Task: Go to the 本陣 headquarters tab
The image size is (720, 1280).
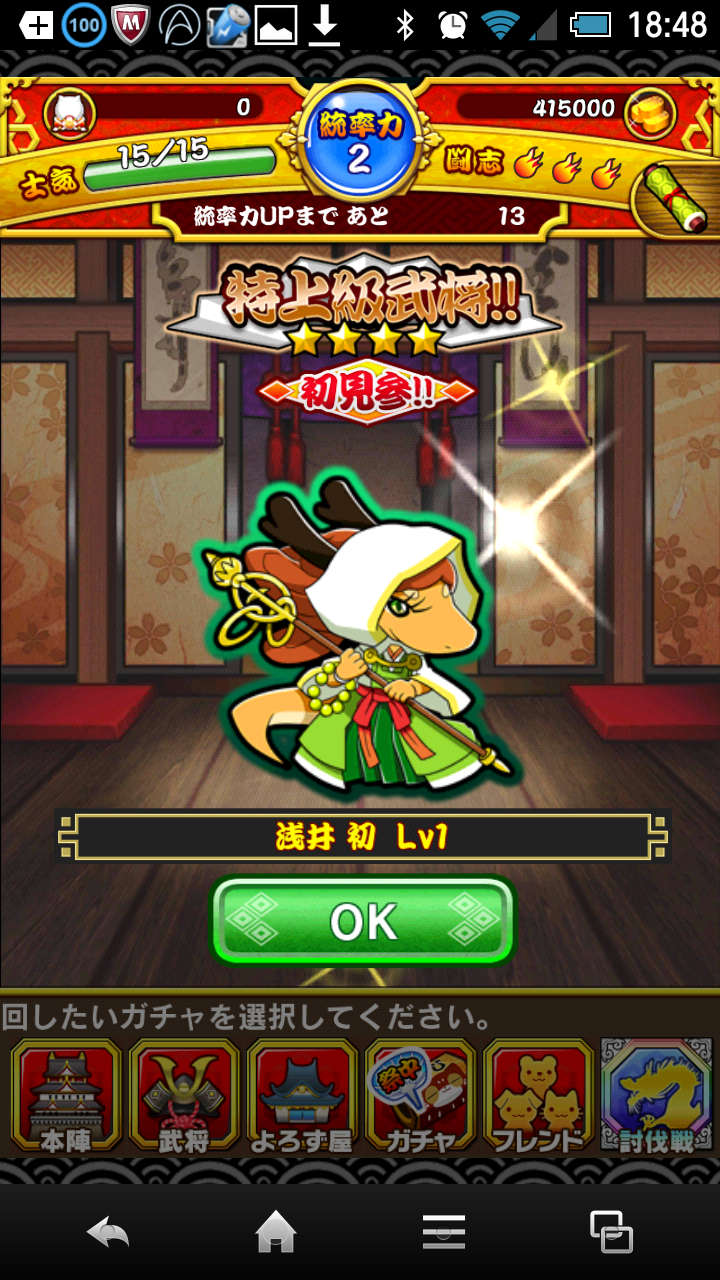Action: [66, 1096]
